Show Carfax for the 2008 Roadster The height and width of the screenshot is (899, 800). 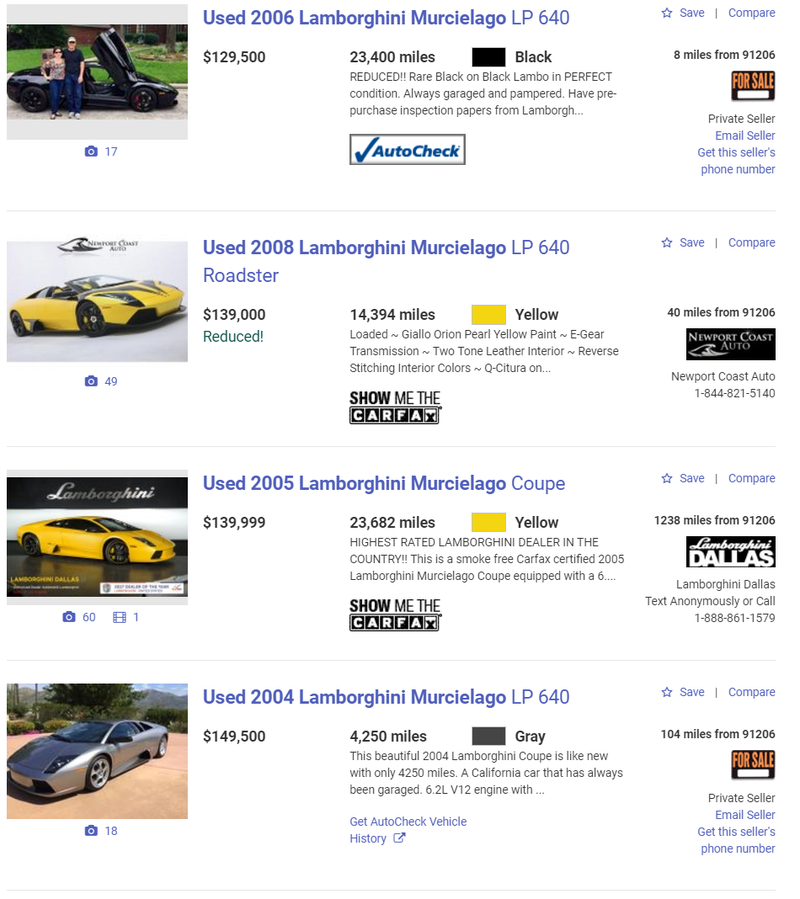click(395, 407)
